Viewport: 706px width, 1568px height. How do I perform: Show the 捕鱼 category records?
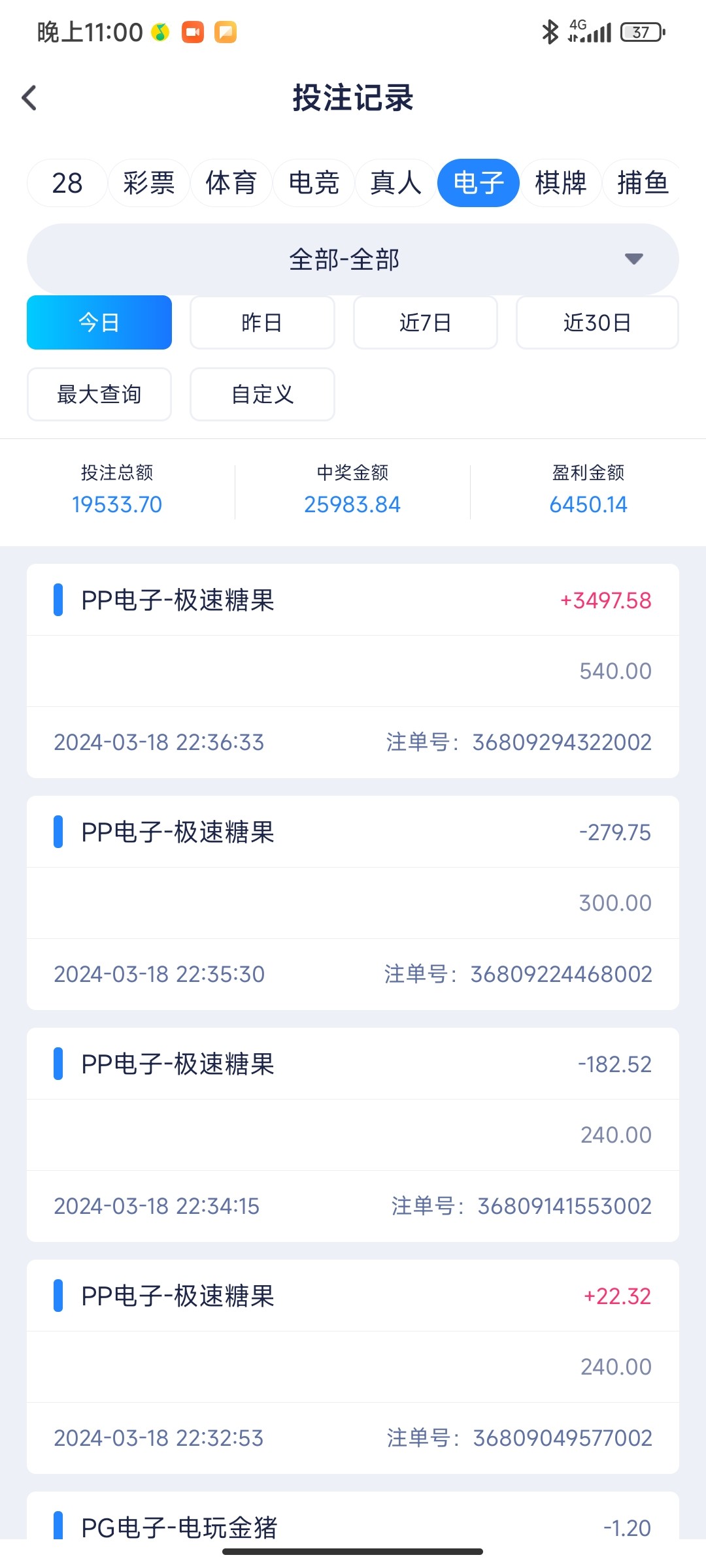pos(642,183)
